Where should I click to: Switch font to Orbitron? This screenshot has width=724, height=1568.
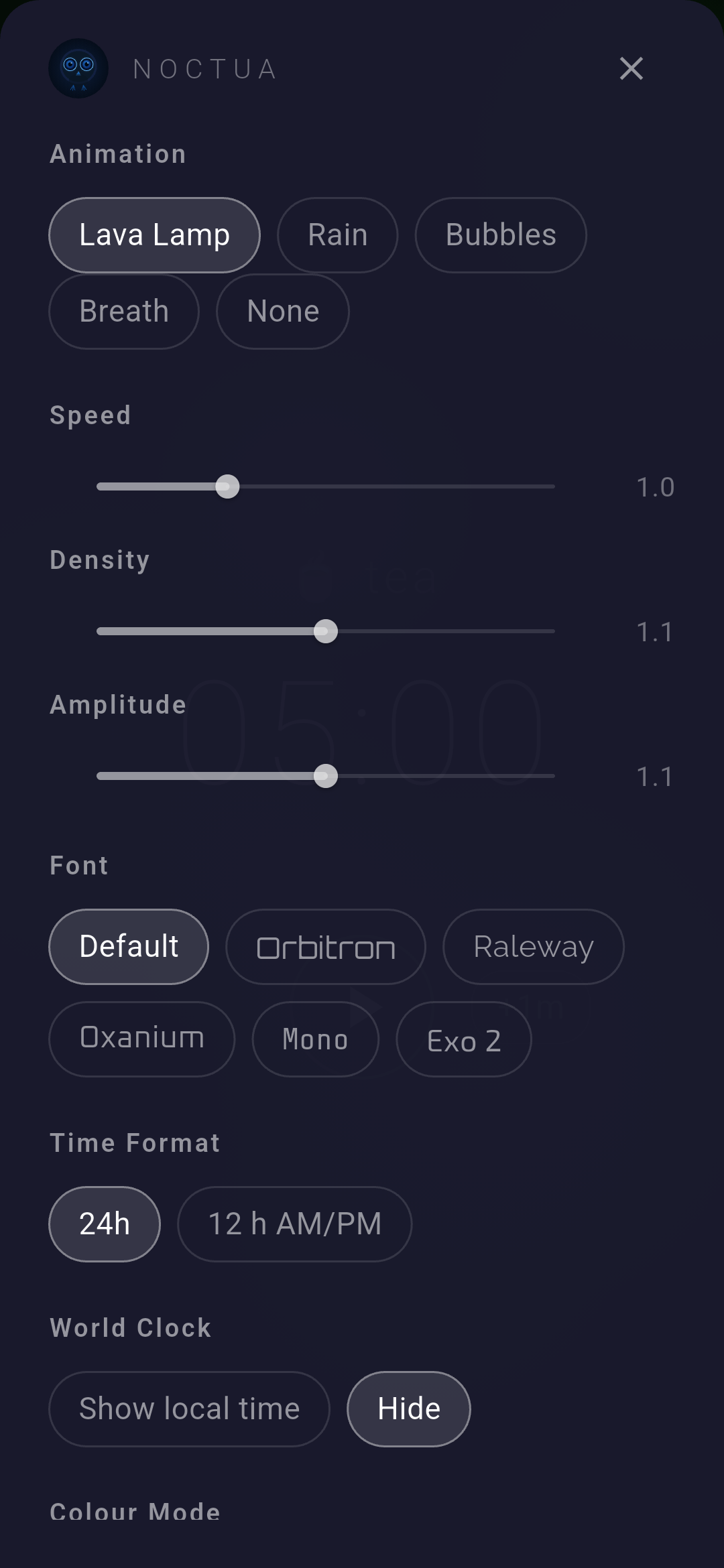pos(325,947)
